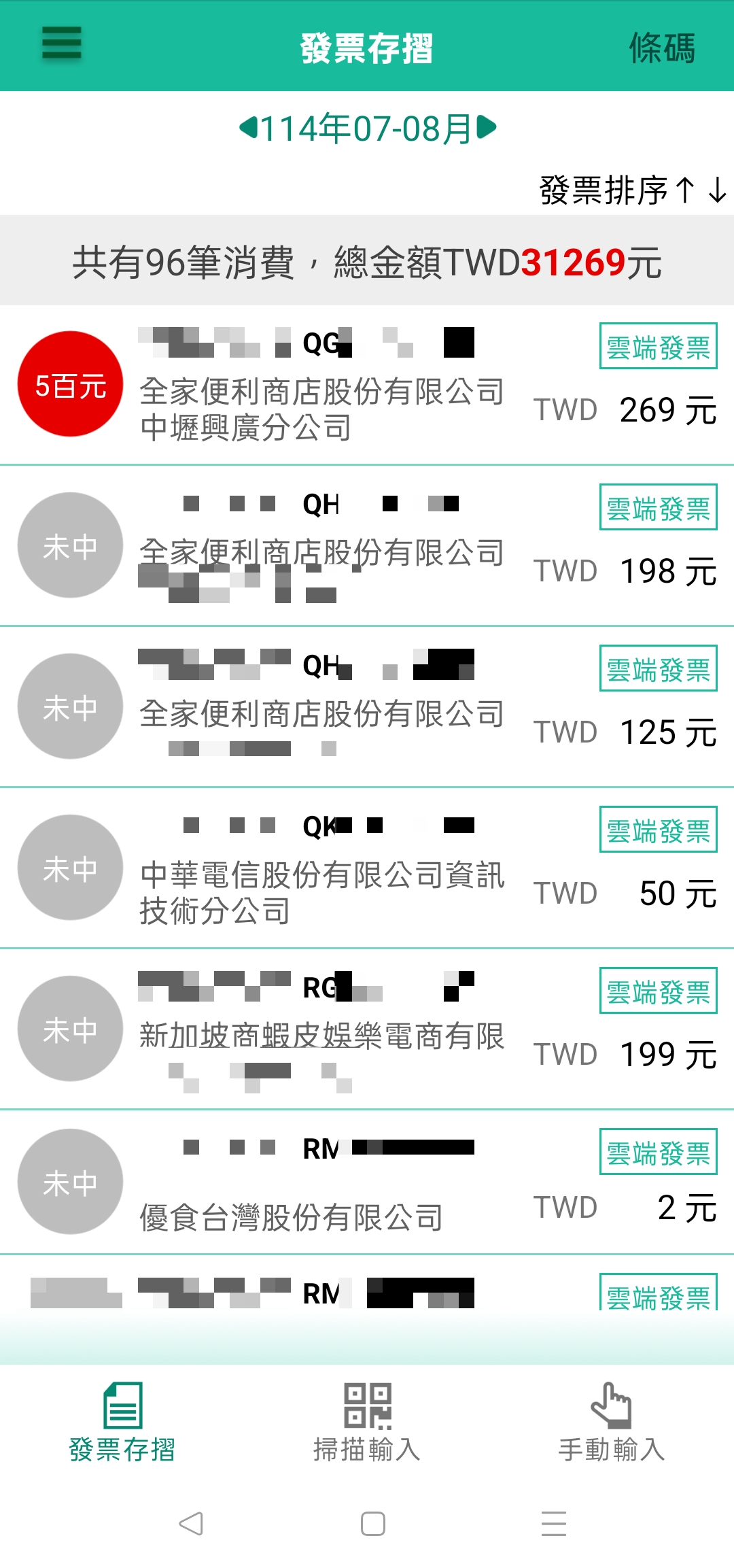Open the 2 元 優食台灣 invoice
The image size is (734, 1568).
[x=367, y=1183]
